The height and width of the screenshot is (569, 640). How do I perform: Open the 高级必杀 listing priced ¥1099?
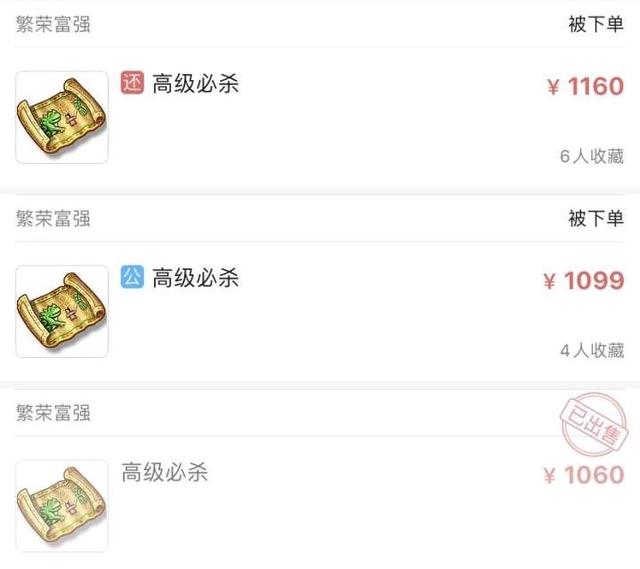point(195,278)
